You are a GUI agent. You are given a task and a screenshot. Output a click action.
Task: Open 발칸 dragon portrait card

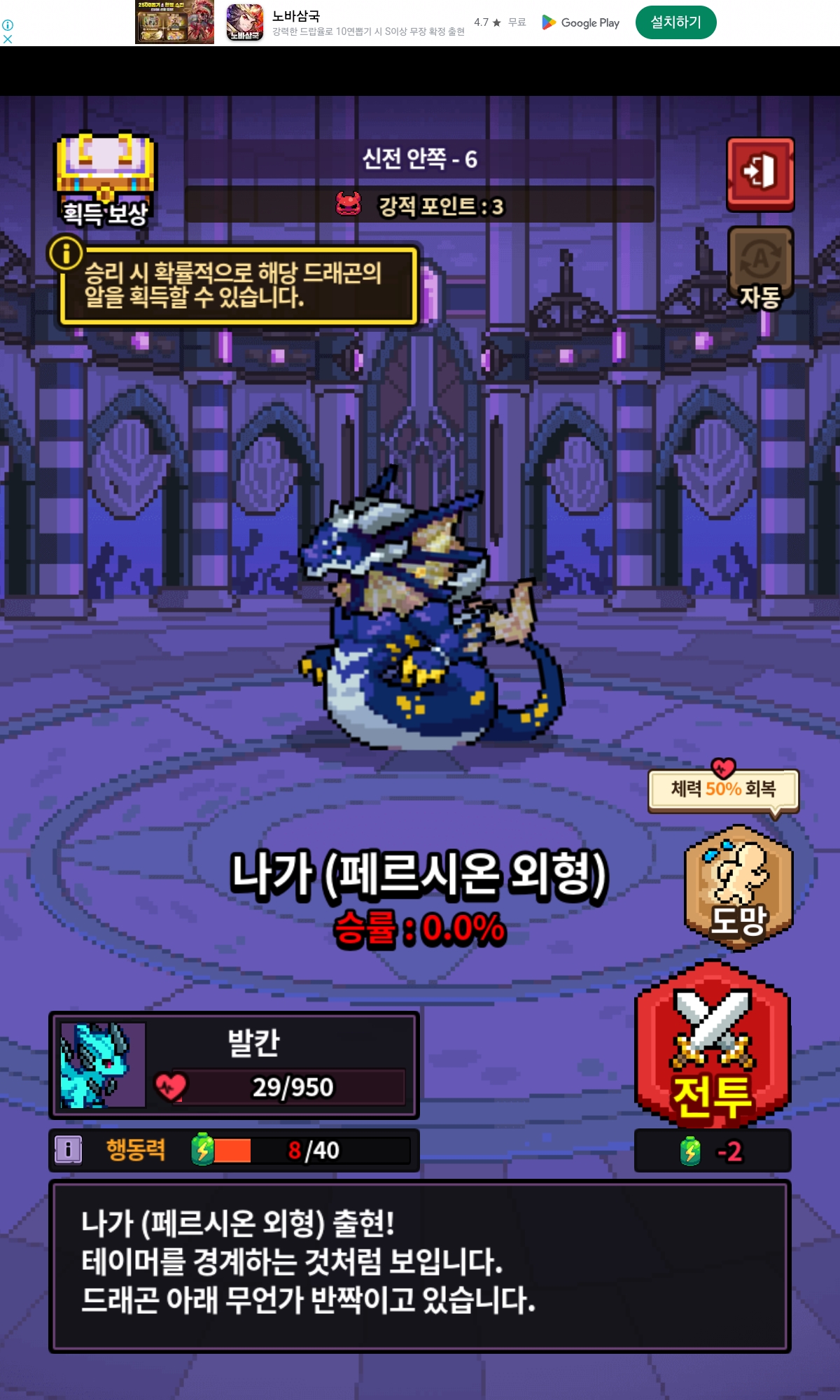103,1065
